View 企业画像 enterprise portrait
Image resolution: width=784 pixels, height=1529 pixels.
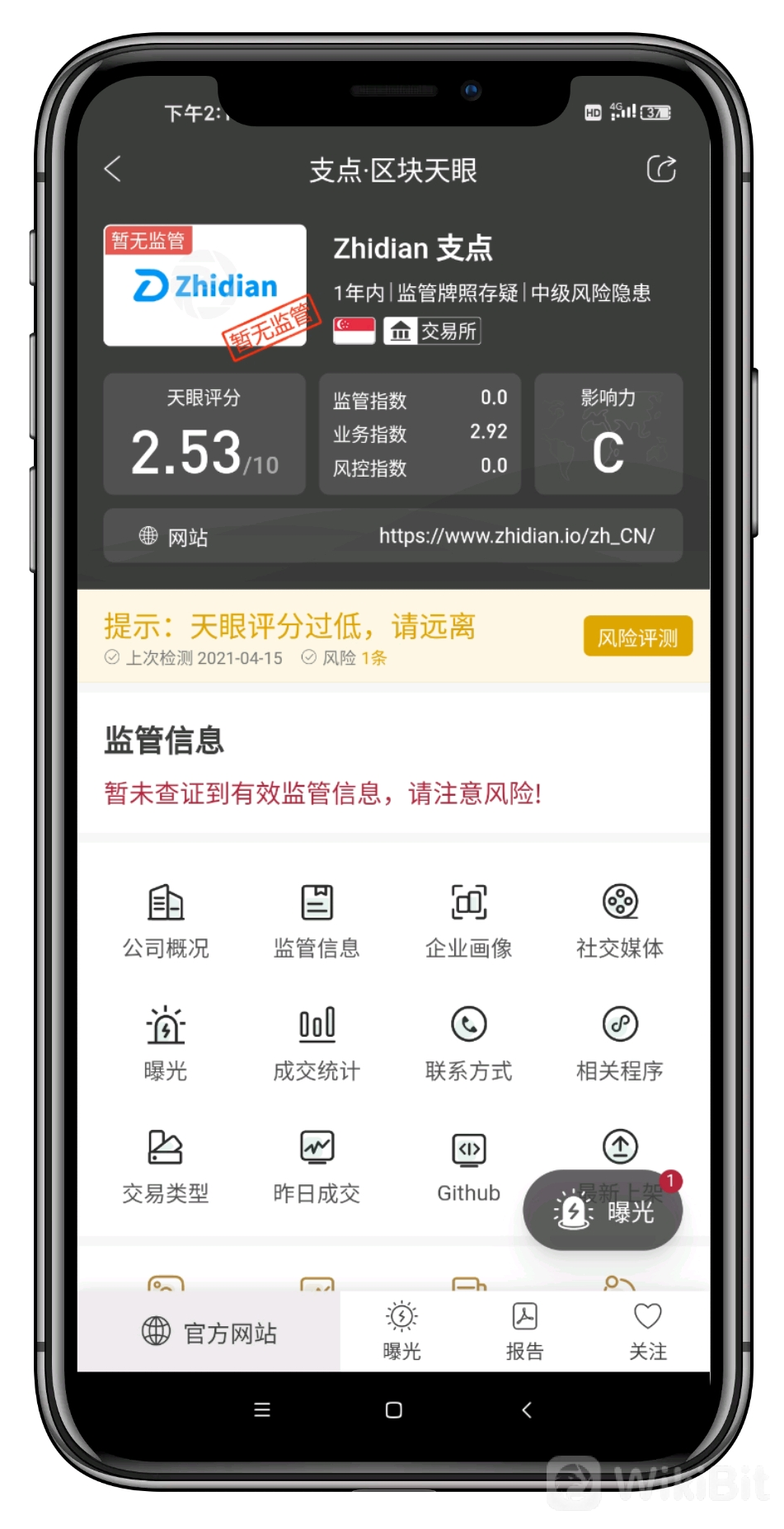tap(468, 920)
